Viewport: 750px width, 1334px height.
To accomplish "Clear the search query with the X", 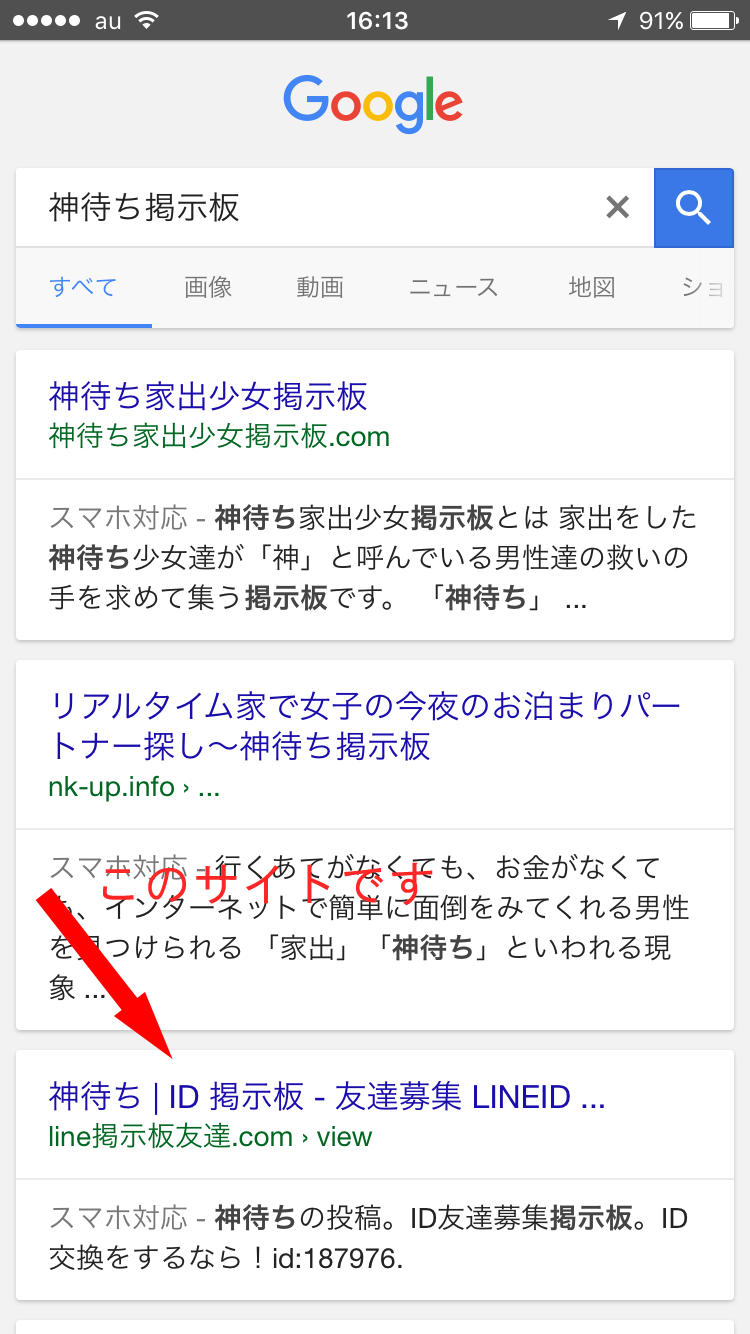I will coord(618,208).
